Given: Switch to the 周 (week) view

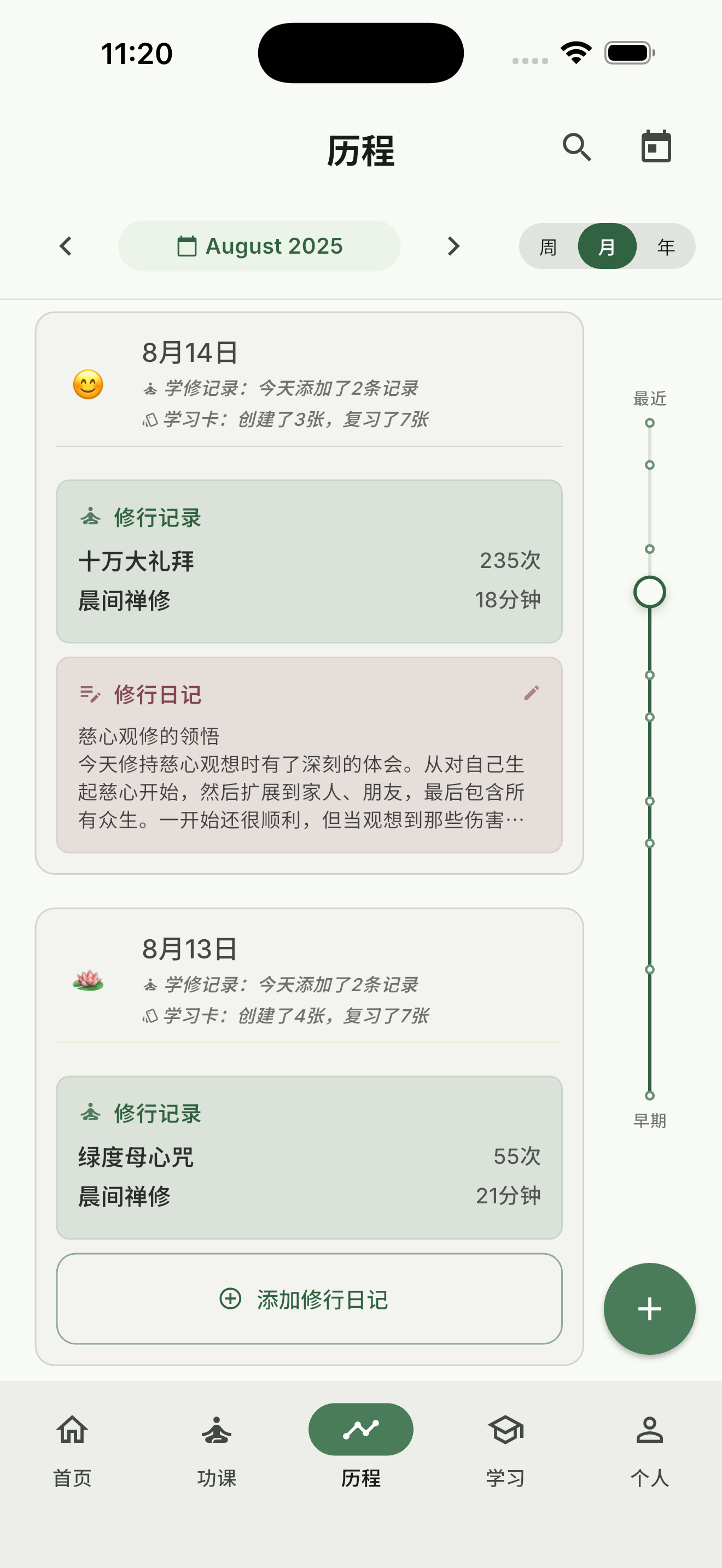Looking at the screenshot, I should [x=548, y=247].
